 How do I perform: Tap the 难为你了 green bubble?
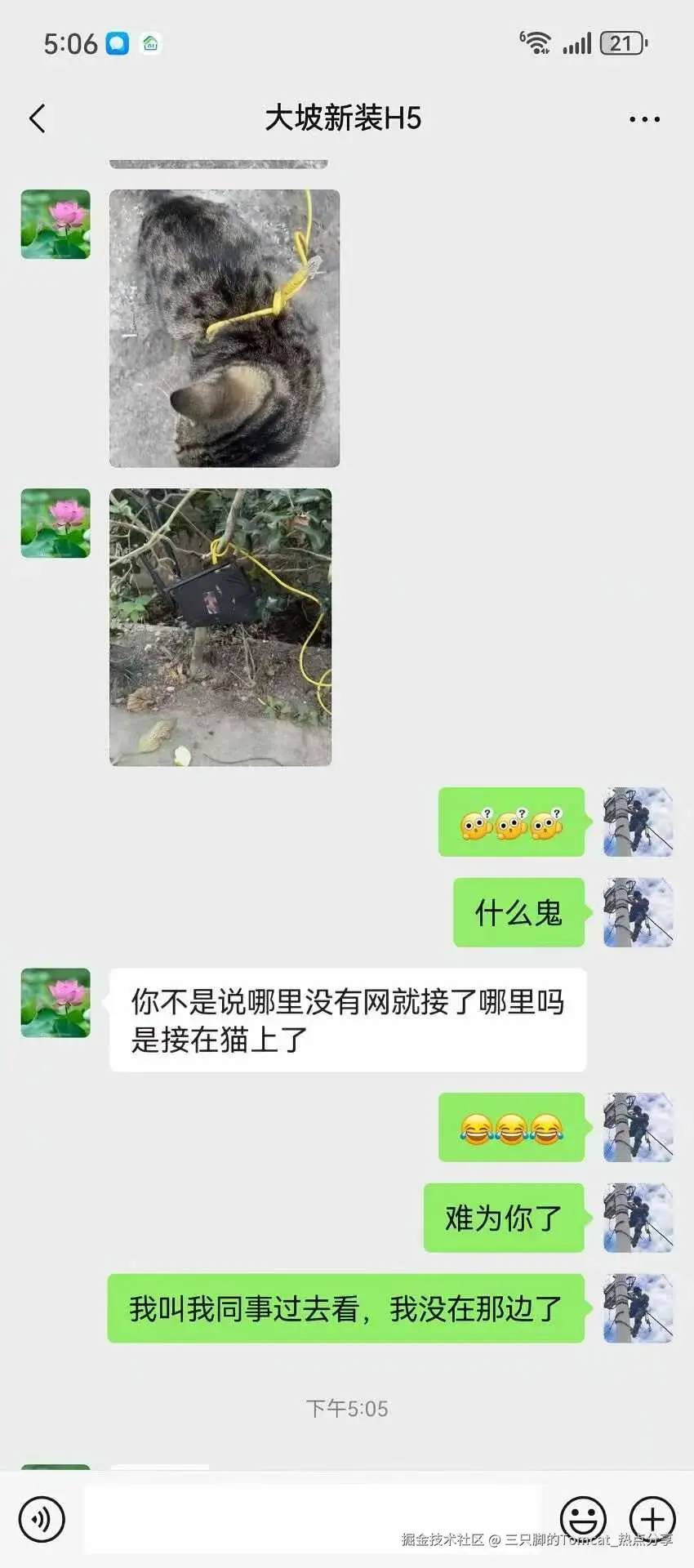pyautogui.click(x=502, y=1218)
